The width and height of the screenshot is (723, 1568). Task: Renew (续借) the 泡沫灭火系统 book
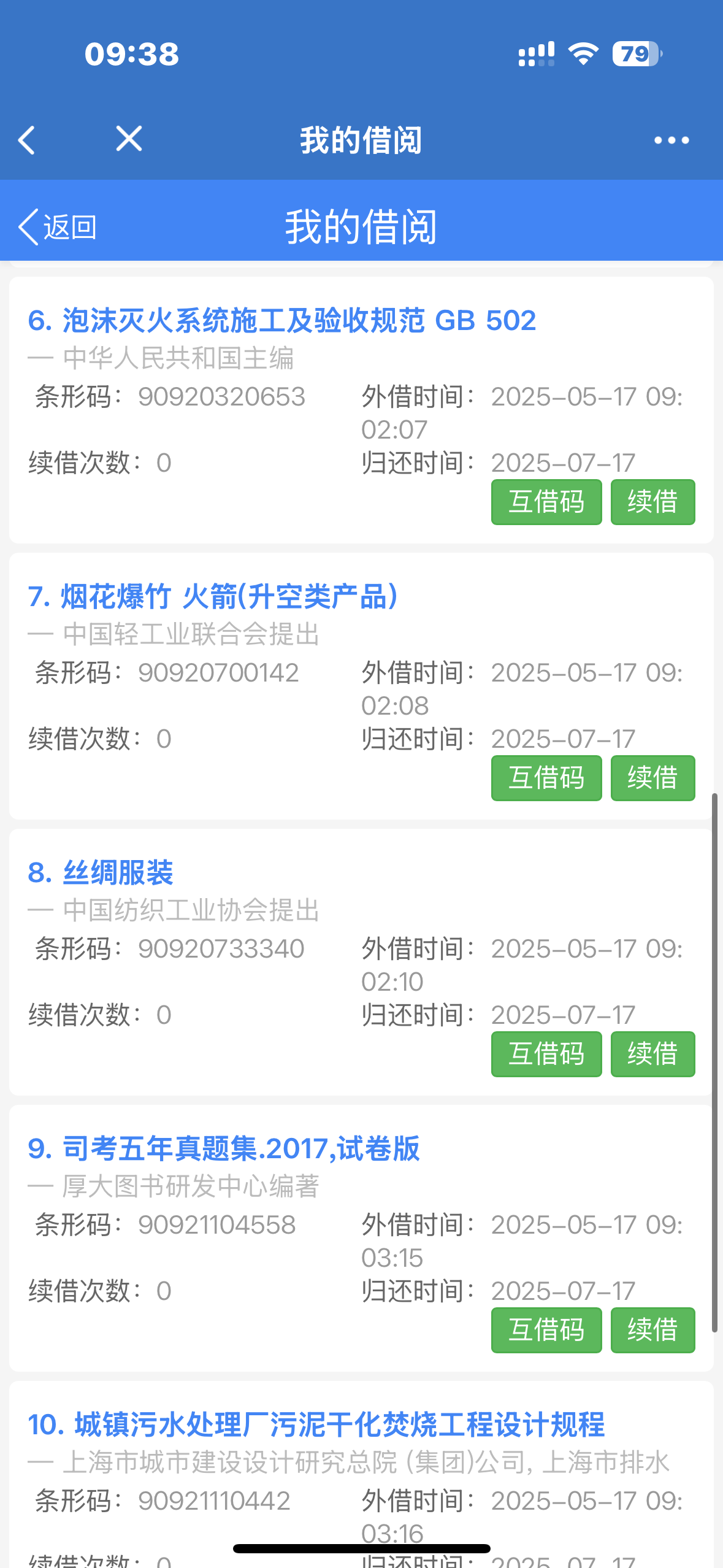coord(652,502)
